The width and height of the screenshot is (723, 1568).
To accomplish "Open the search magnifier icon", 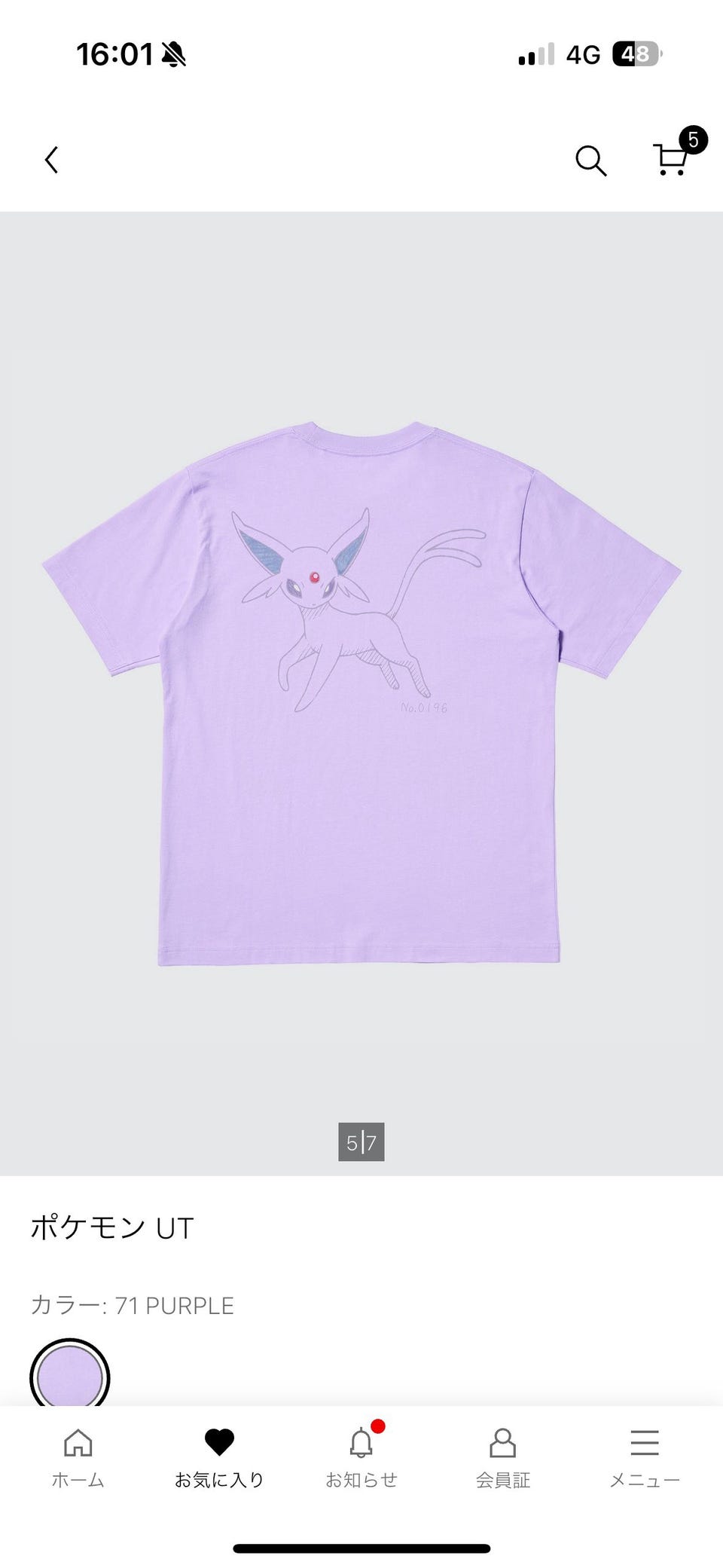I will (590, 160).
